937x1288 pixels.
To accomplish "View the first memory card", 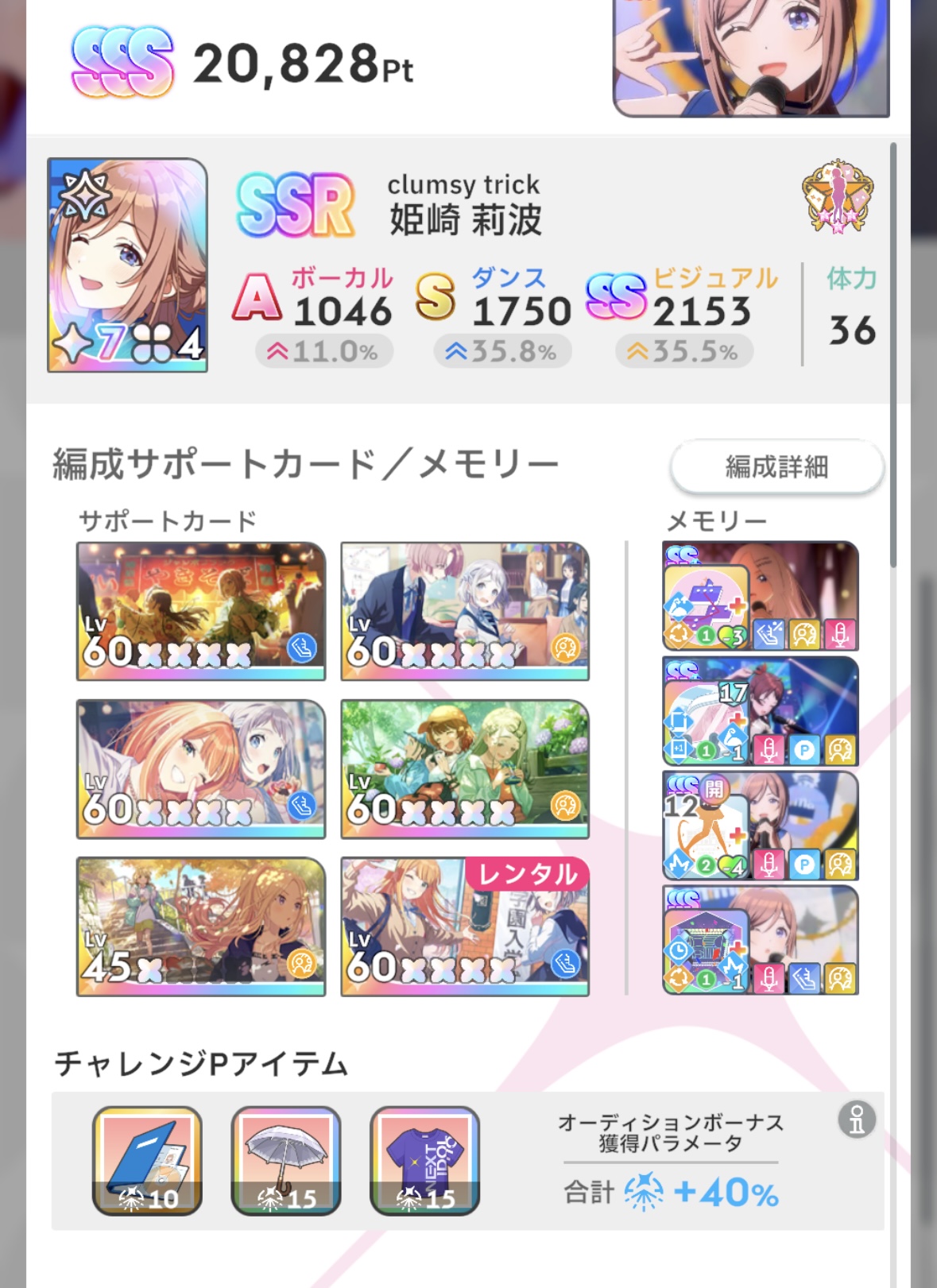I will (x=761, y=596).
